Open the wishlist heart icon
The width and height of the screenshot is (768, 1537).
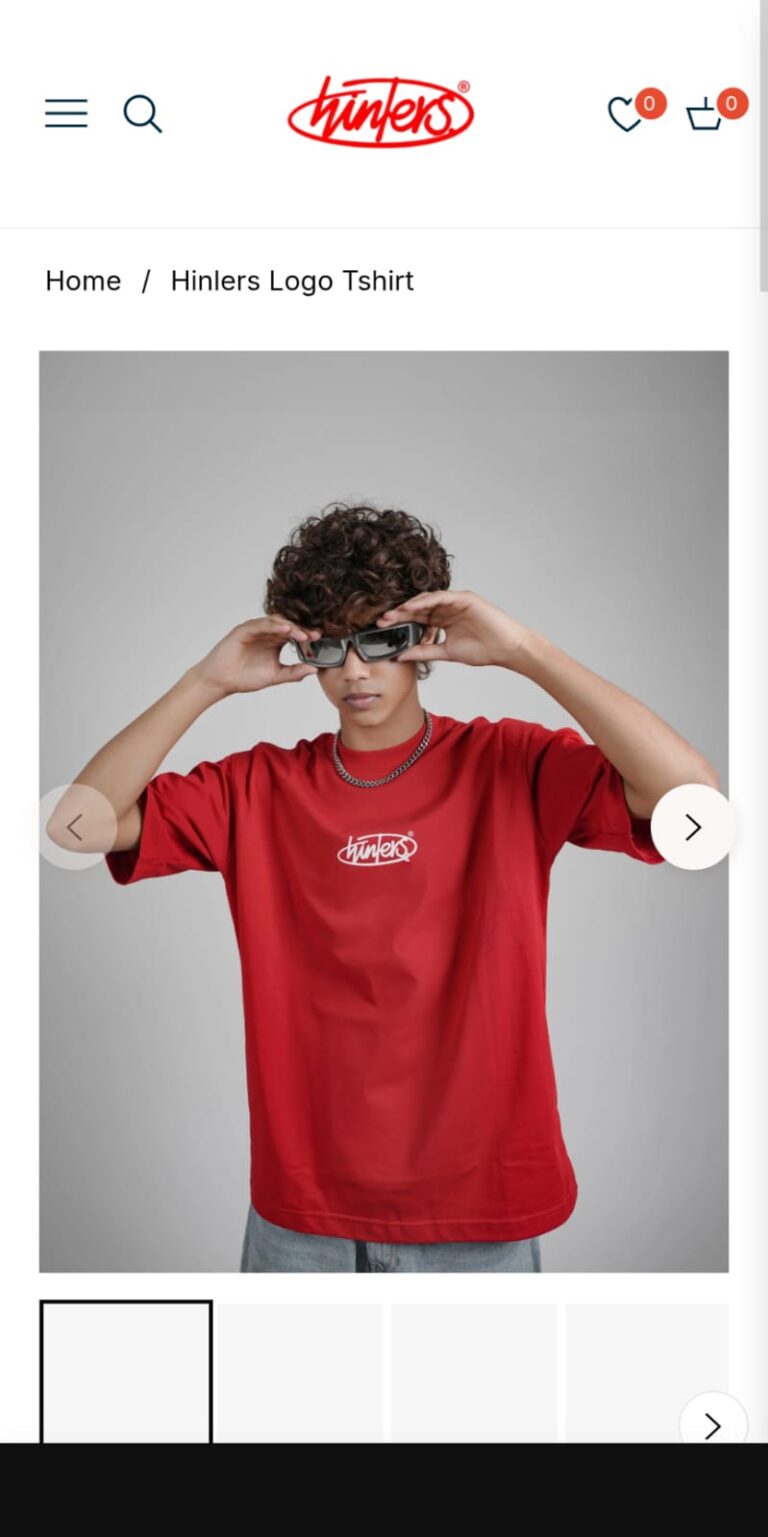(x=626, y=114)
